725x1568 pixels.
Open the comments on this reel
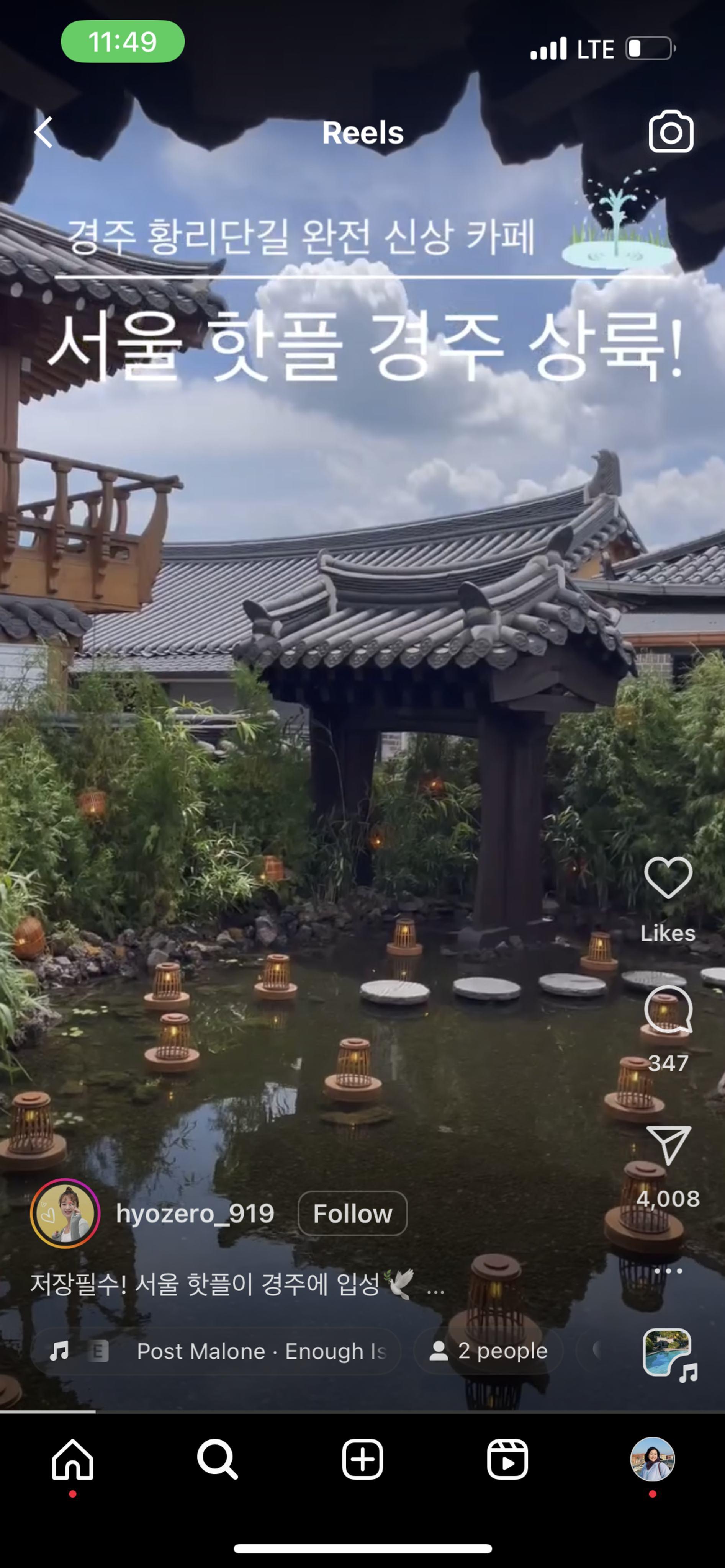coord(668,1010)
